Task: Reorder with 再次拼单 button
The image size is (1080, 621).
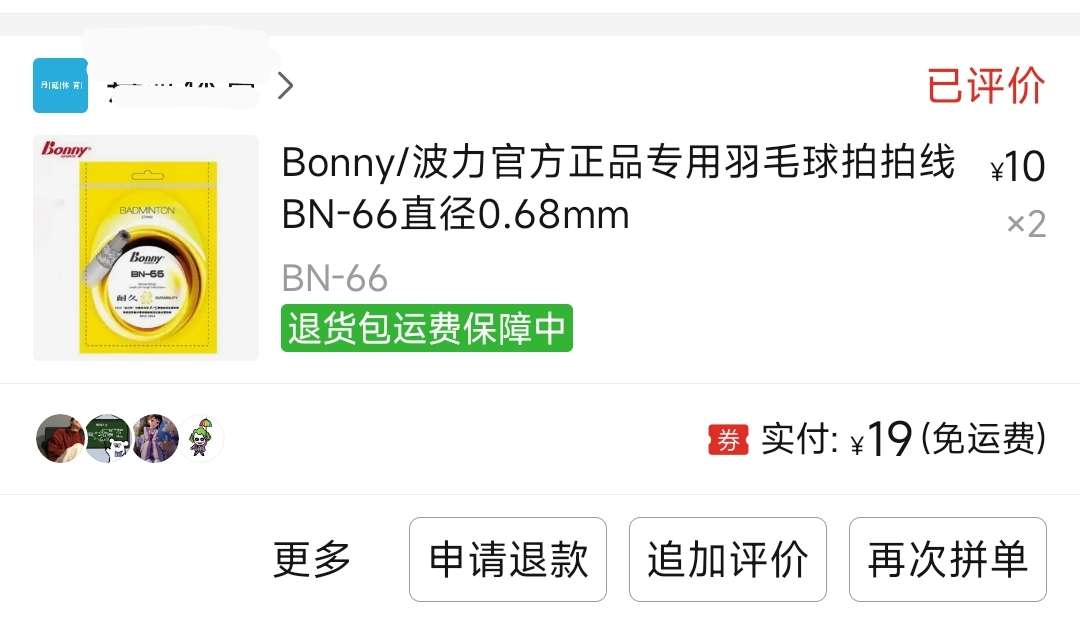Action: (947, 559)
